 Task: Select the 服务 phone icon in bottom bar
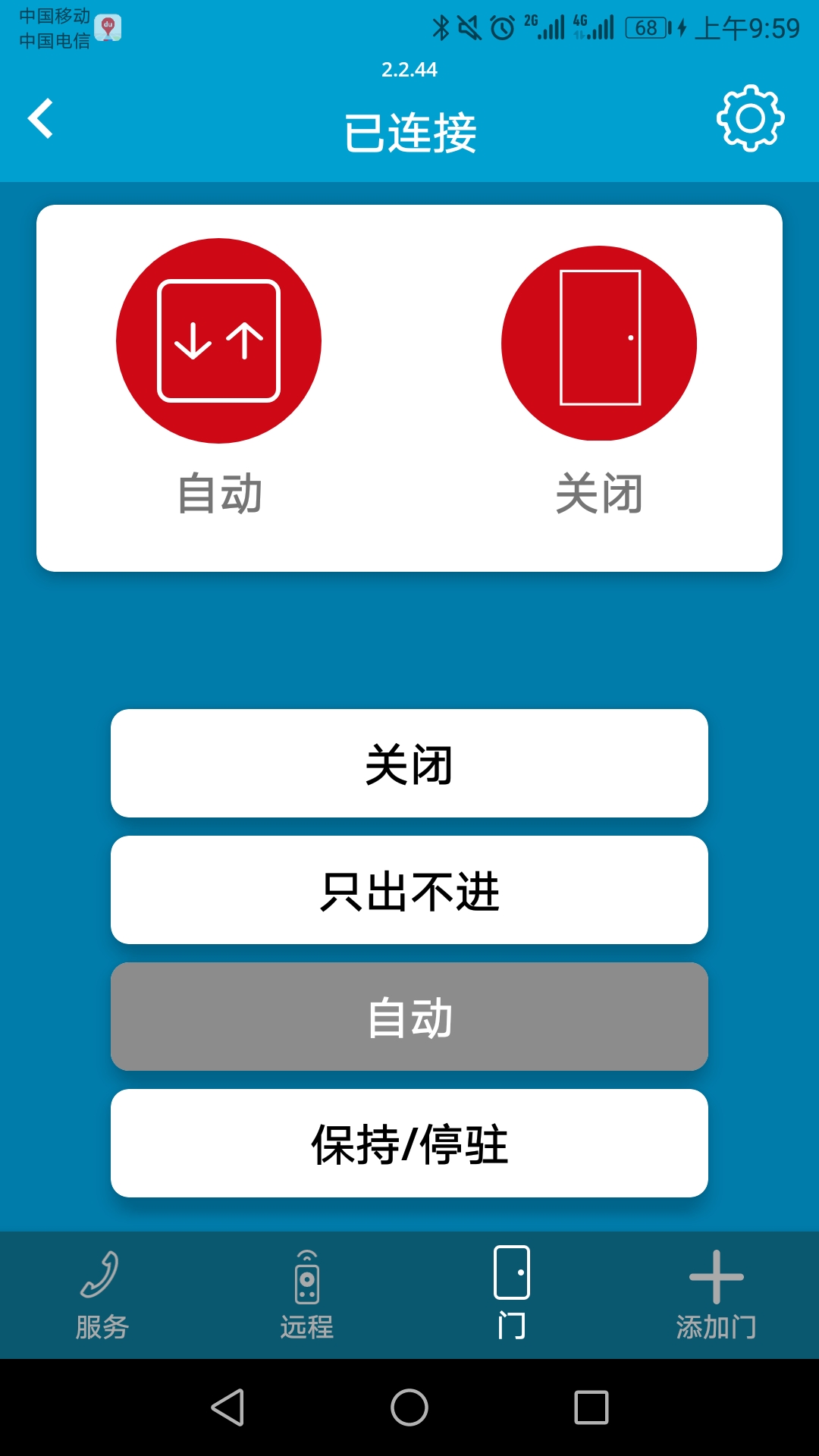click(102, 1282)
